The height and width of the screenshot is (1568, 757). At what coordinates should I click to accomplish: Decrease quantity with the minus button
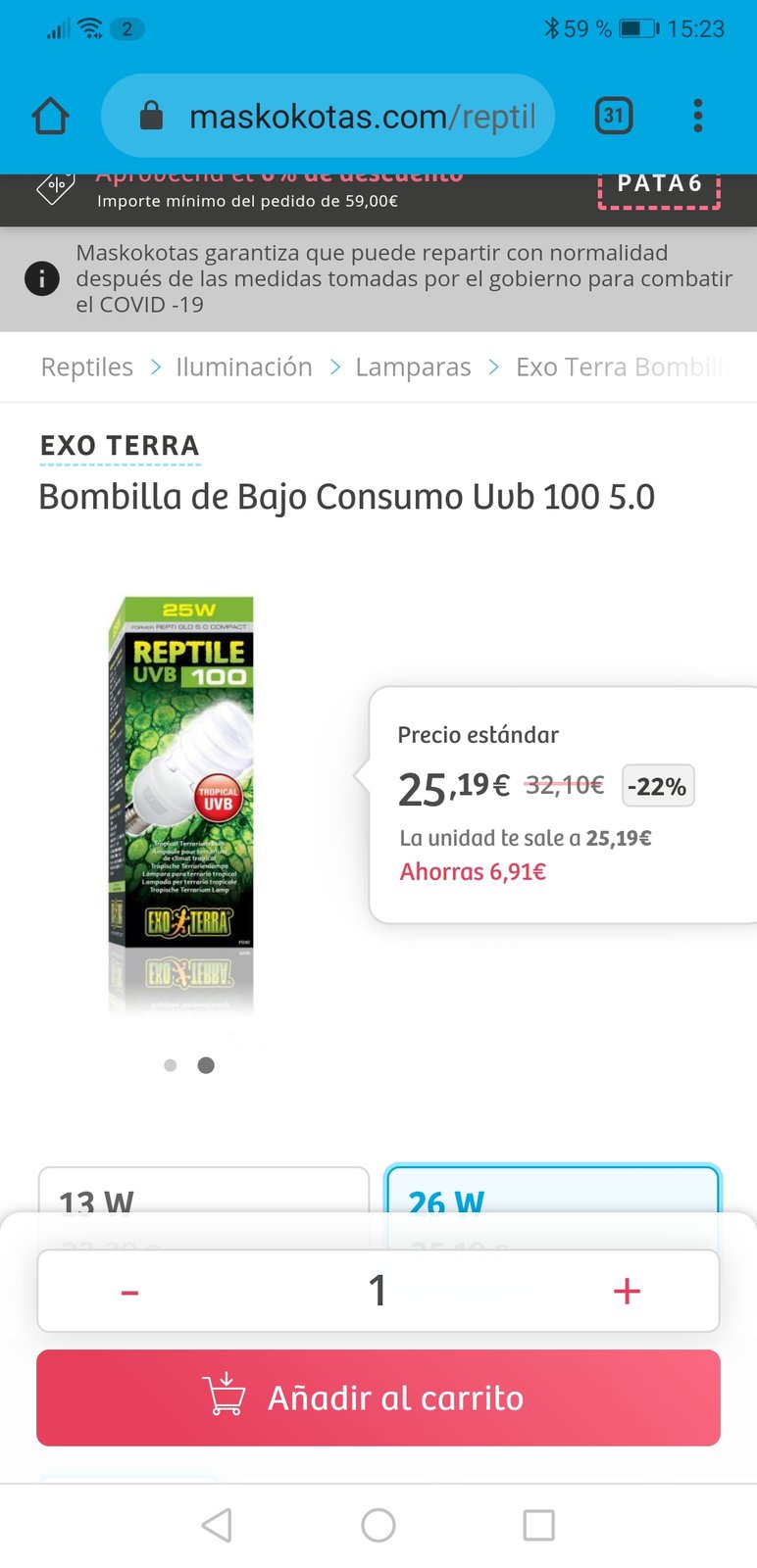129,1292
